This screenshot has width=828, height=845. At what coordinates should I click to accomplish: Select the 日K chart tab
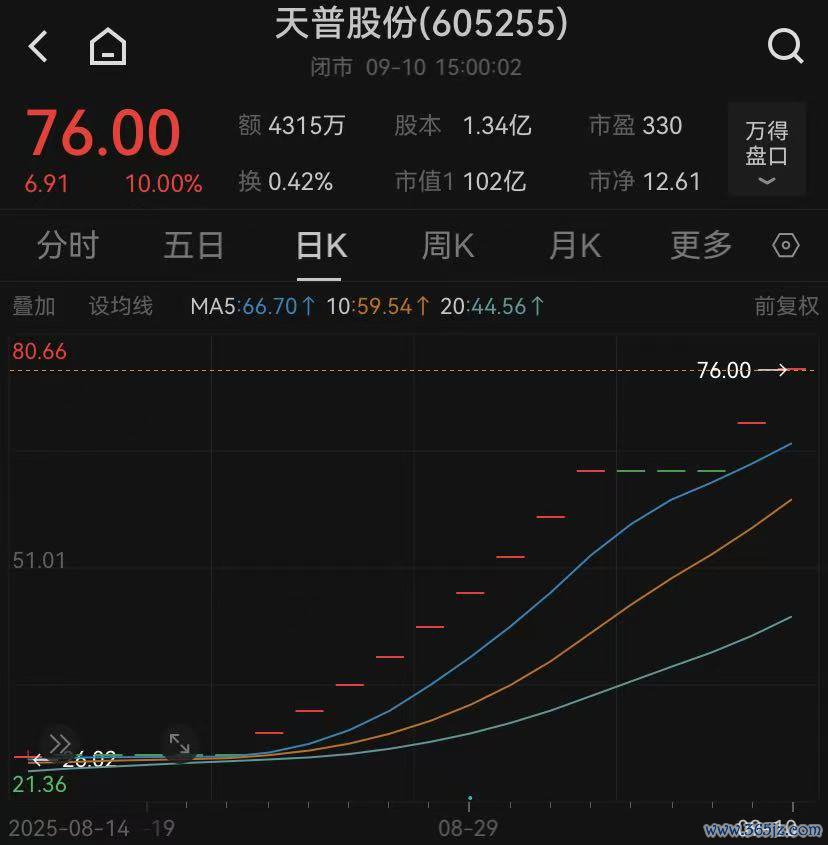pyautogui.click(x=321, y=245)
